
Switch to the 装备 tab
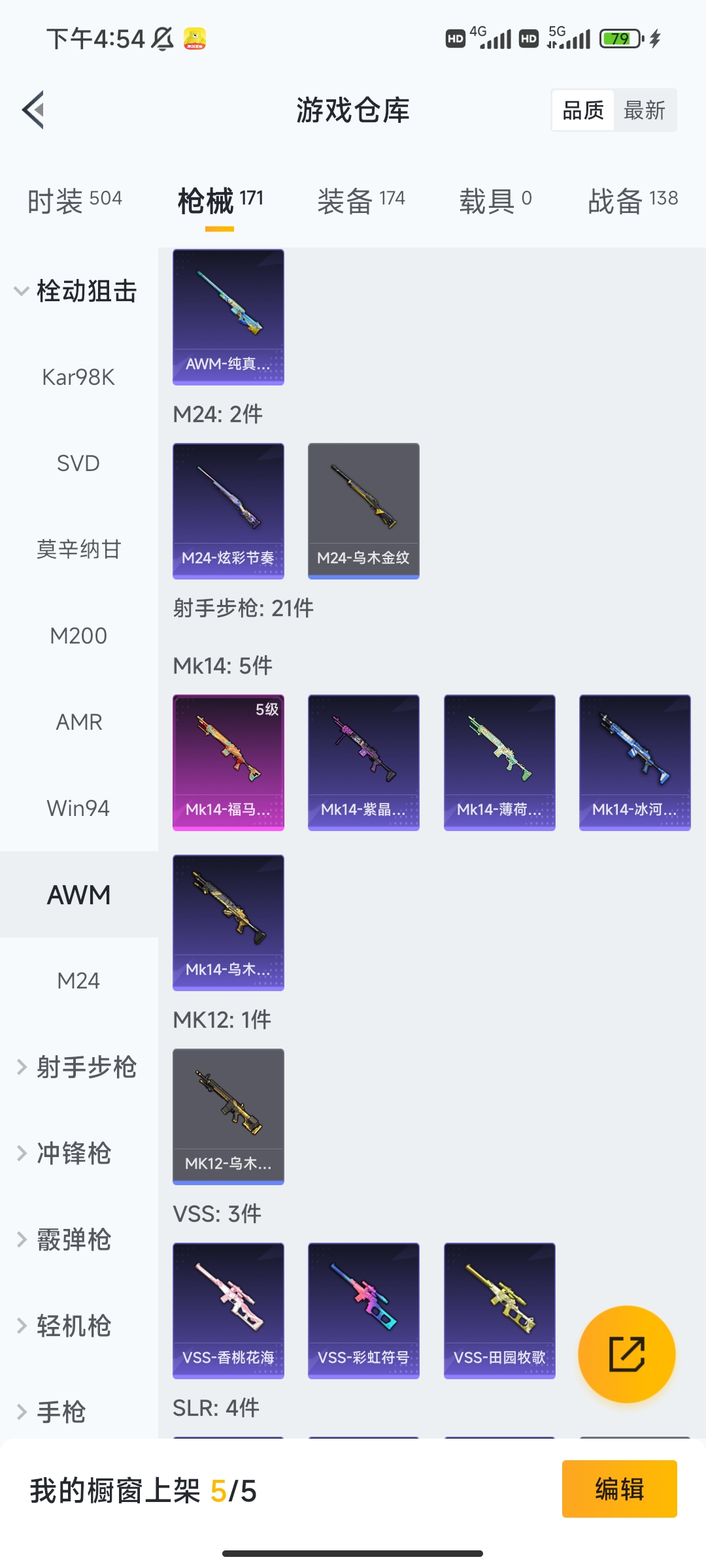coord(361,200)
